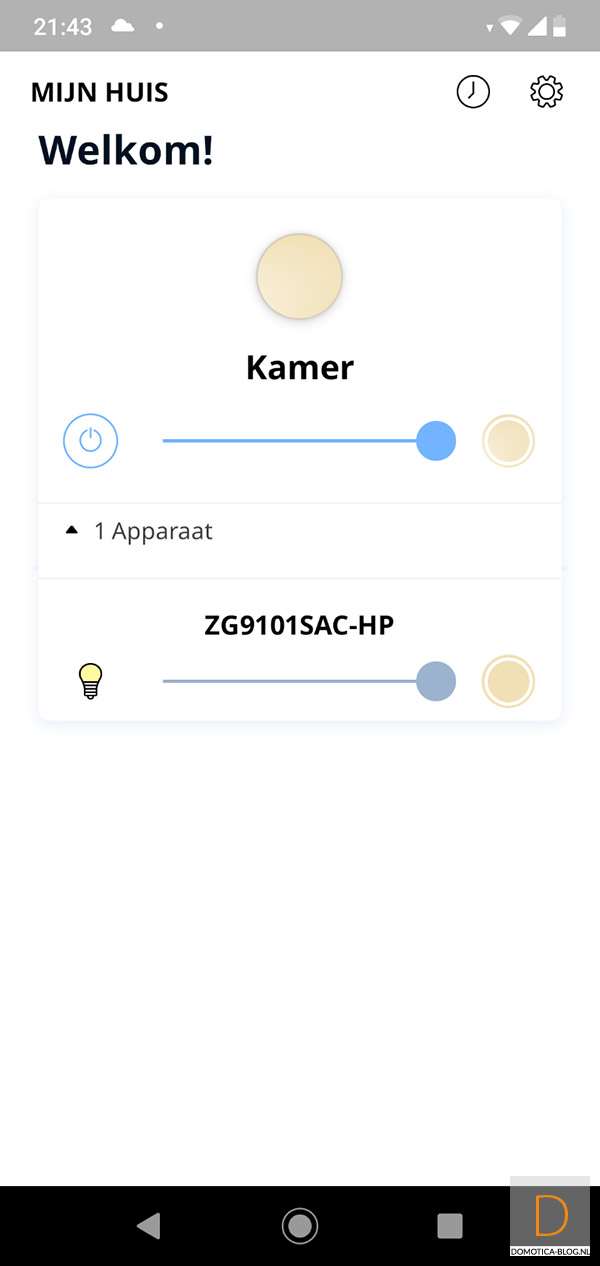
Task: Open the settings gear
Action: [546, 92]
